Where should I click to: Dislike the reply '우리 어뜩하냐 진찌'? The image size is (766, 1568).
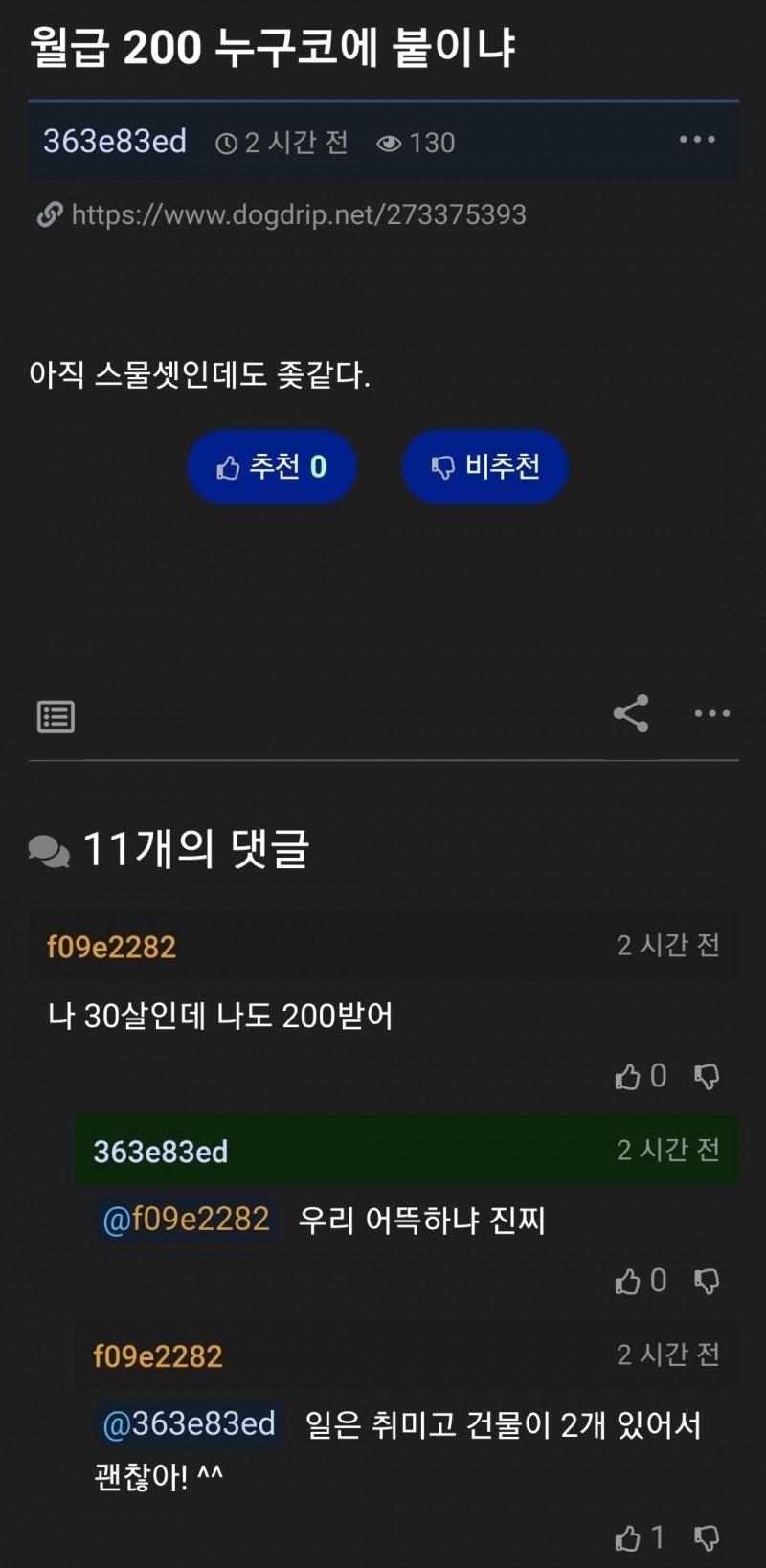tap(707, 1281)
